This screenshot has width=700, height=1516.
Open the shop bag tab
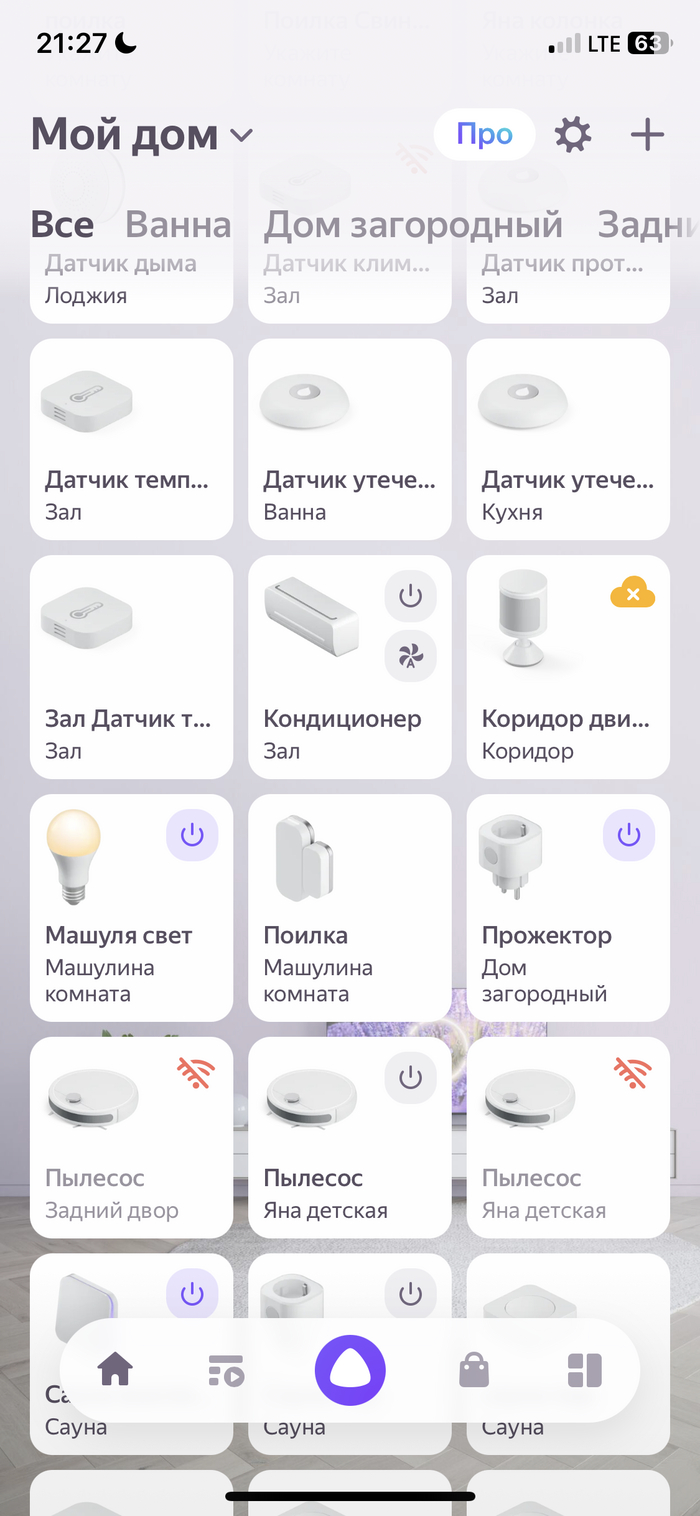pos(474,1371)
